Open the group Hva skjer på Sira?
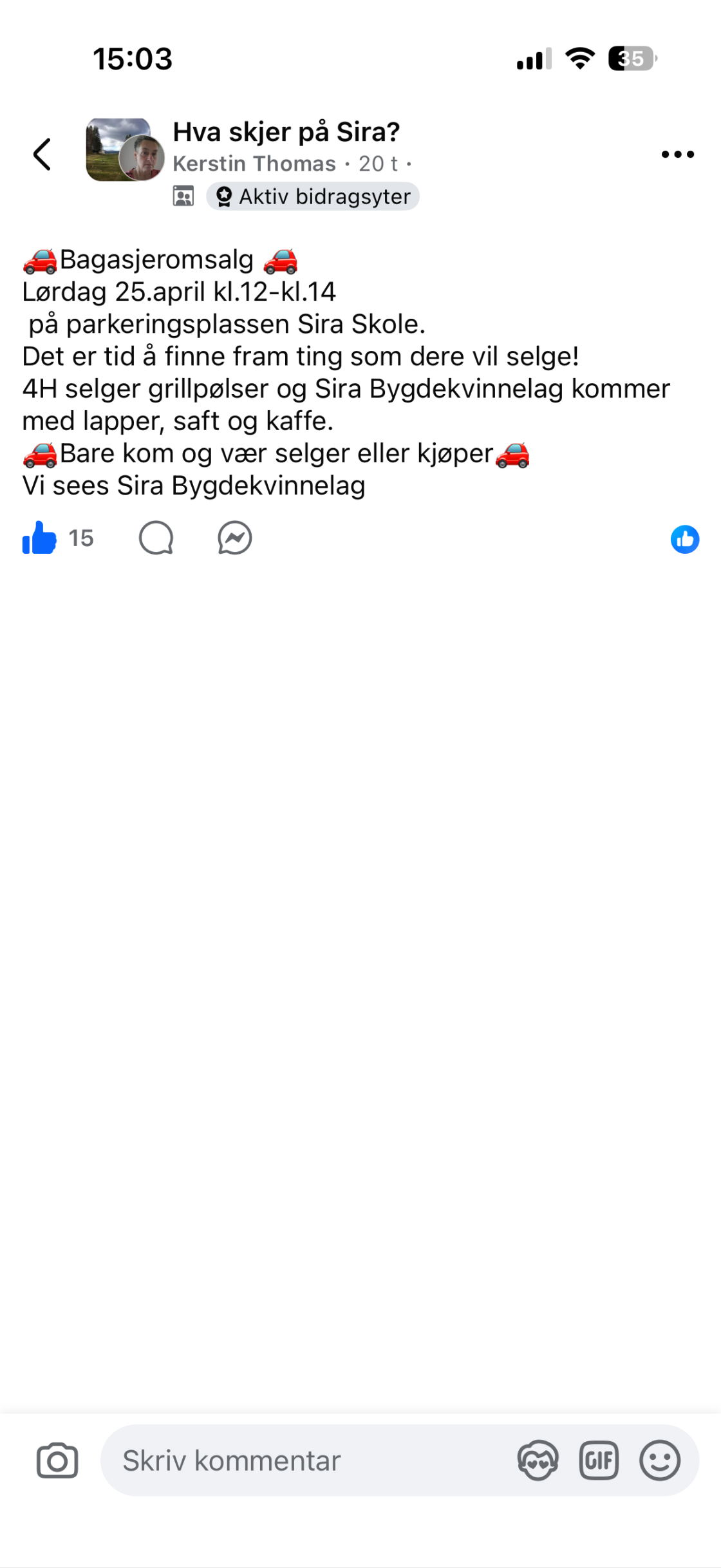721x1568 pixels. click(x=286, y=132)
